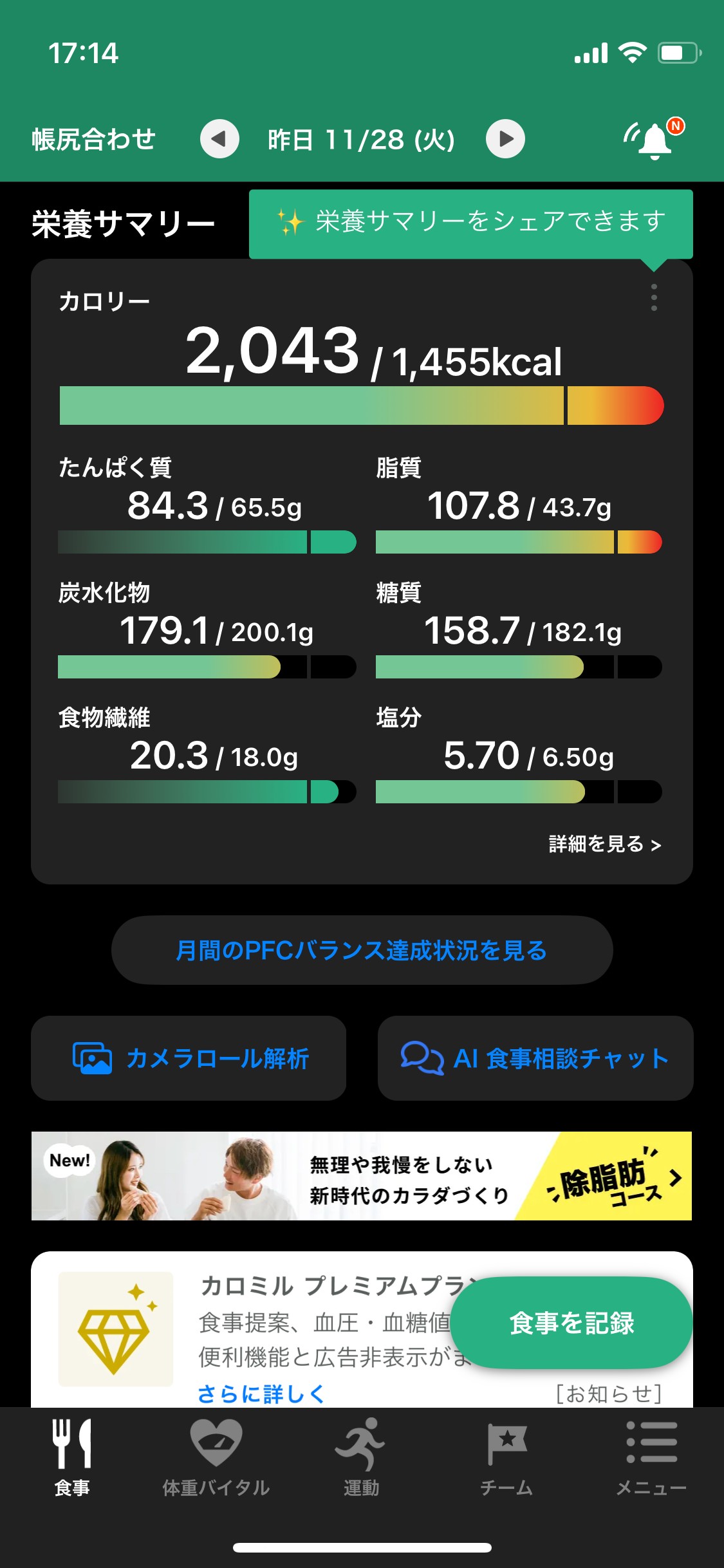The width and height of the screenshot is (724, 1568).
Task: Open 詳細を見る for nutrition details
Action: pyautogui.click(x=605, y=844)
